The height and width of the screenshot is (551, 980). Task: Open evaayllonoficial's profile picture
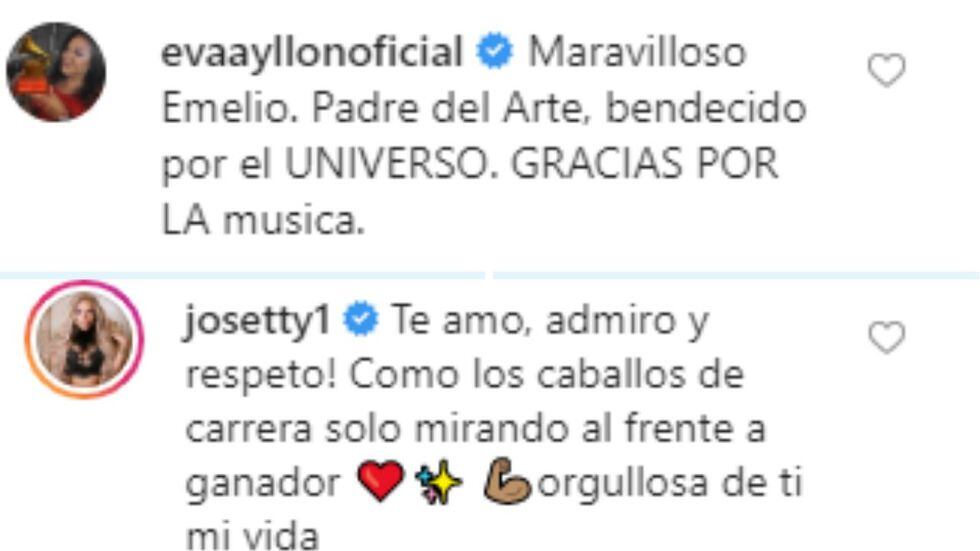pyautogui.click(x=56, y=72)
